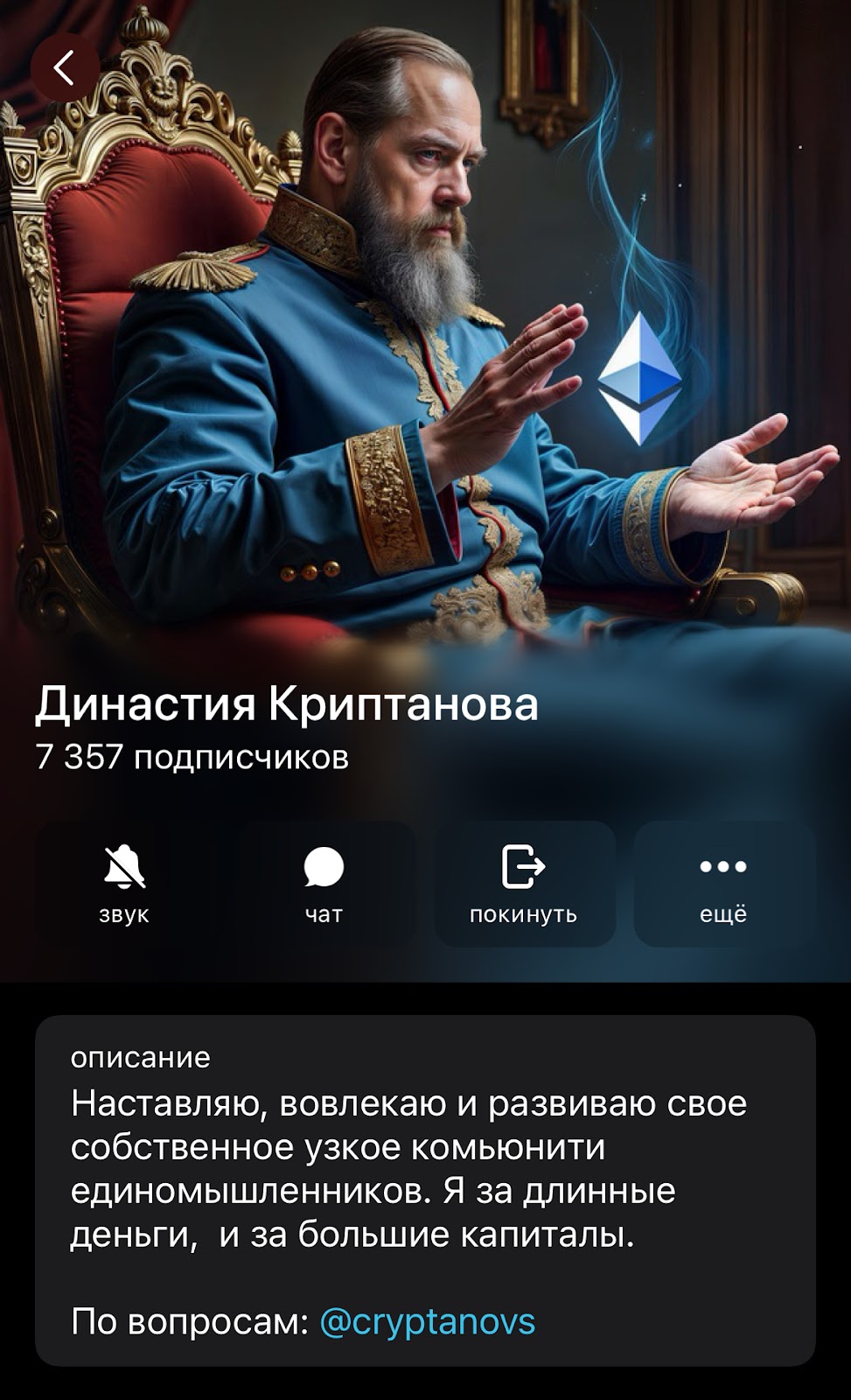The width and height of the screenshot is (851, 1400).
Task: Toggle membership by pressing покинуть
Action: (525, 884)
